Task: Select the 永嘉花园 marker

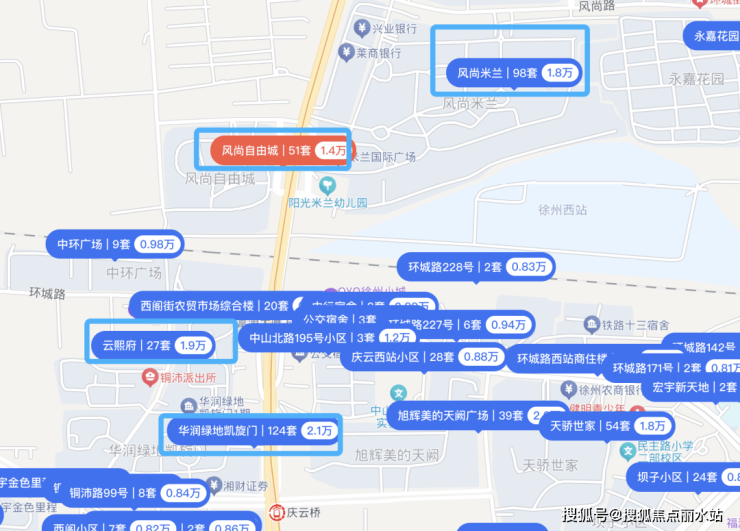Action: (711, 35)
